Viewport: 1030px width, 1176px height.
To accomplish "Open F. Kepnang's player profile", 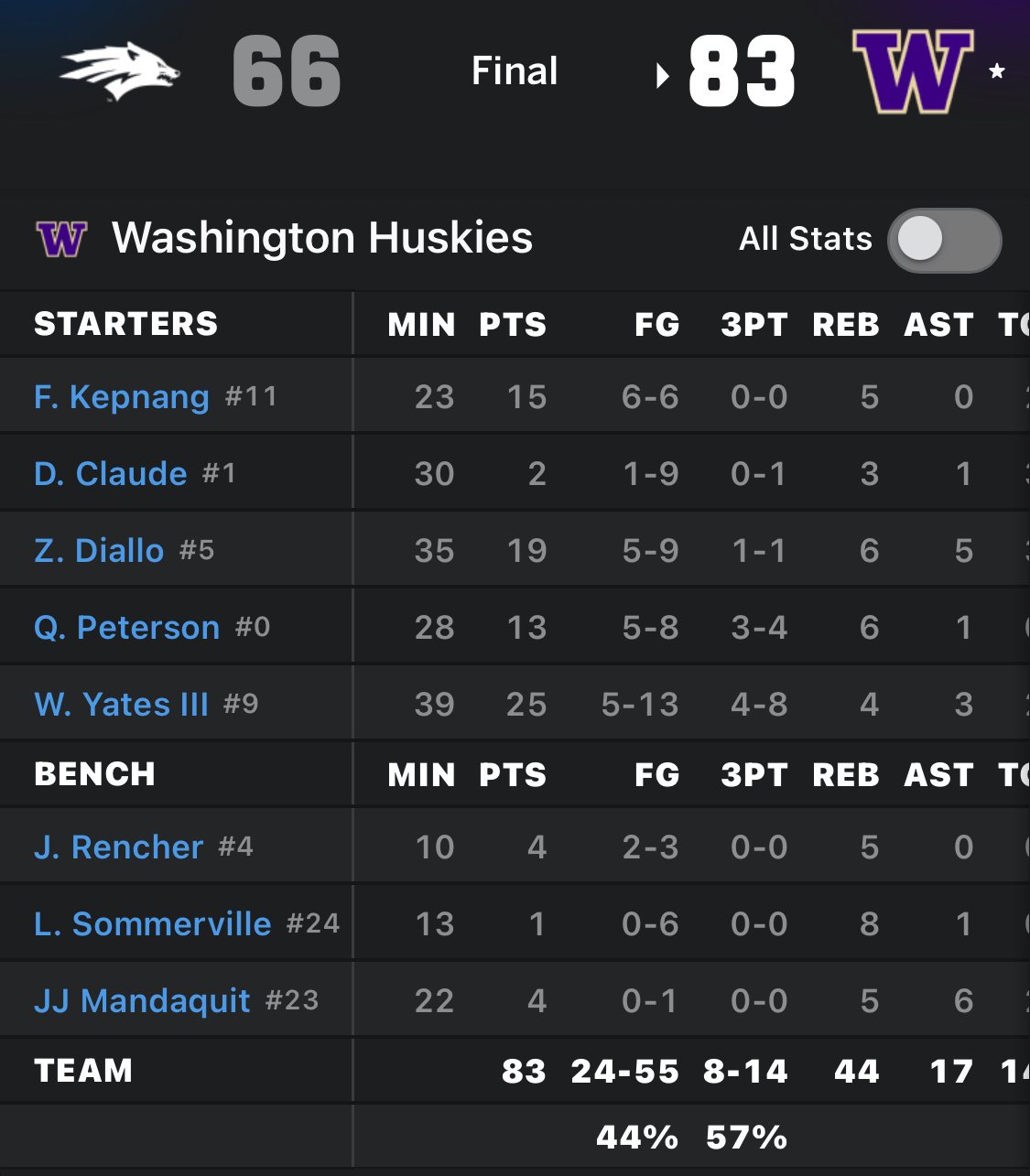I will coord(121,397).
